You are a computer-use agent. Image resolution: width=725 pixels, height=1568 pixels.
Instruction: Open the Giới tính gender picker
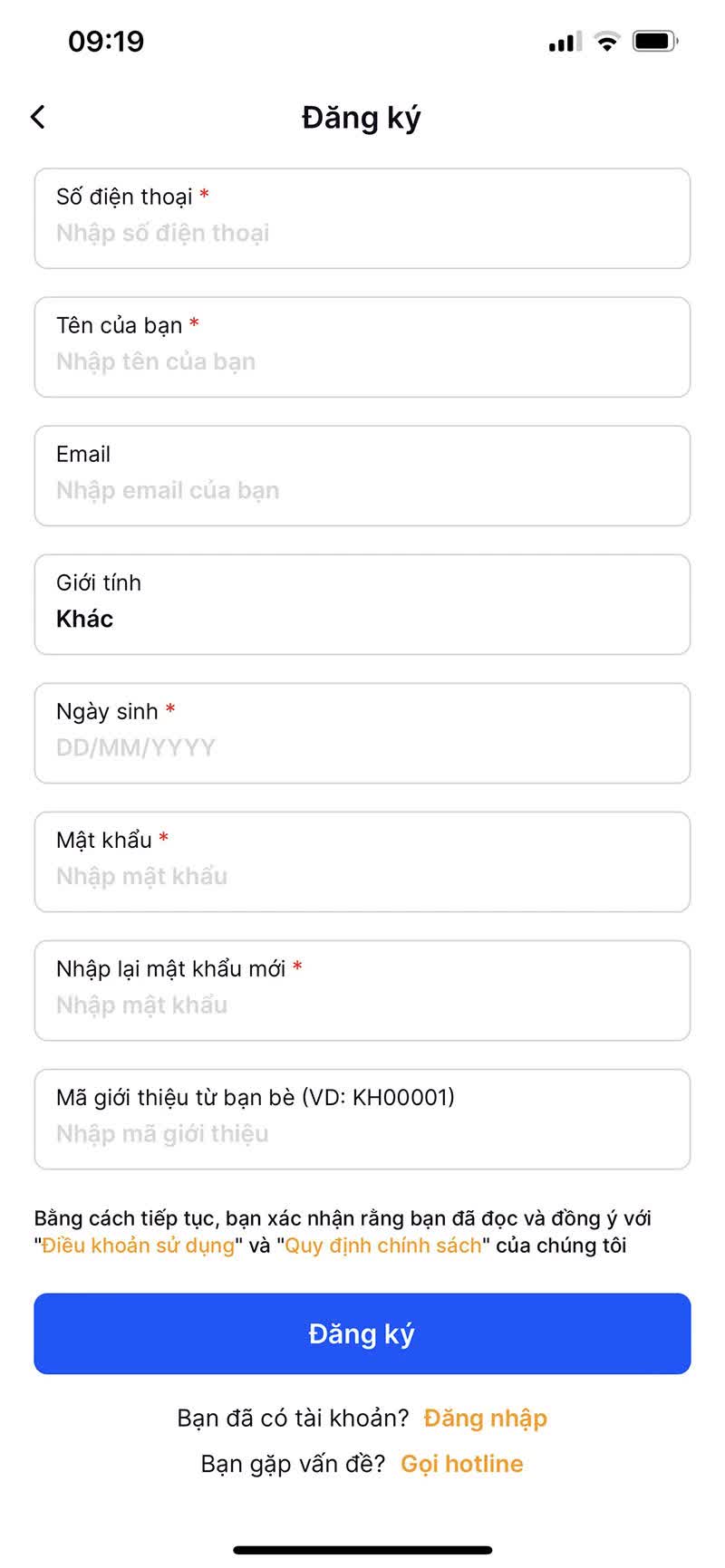coord(362,605)
